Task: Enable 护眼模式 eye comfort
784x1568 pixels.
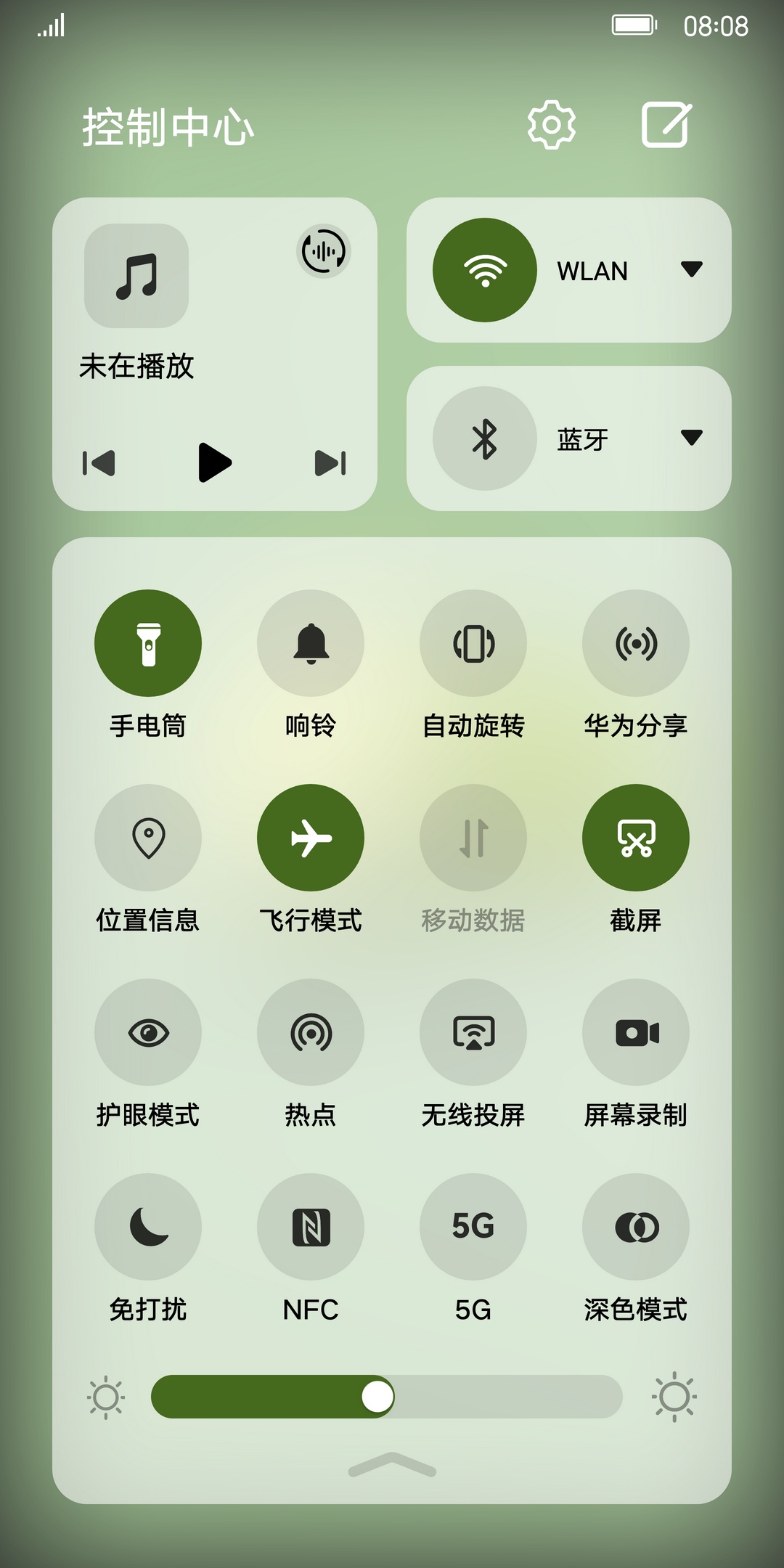Action: (x=148, y=1032)
